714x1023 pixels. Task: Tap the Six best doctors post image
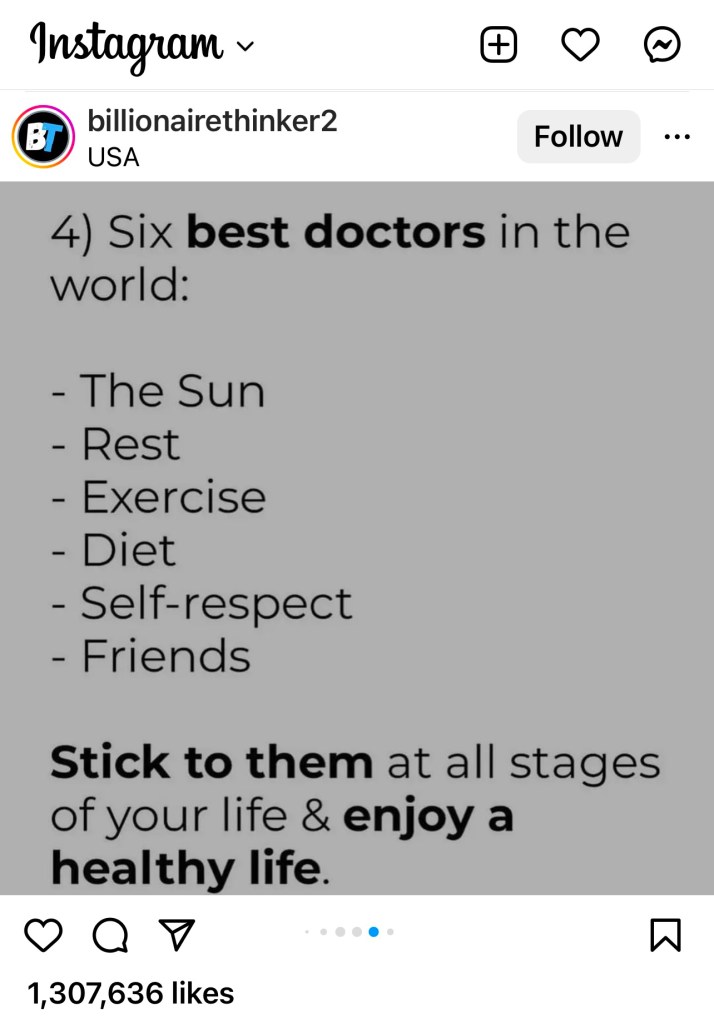[357, 538]
